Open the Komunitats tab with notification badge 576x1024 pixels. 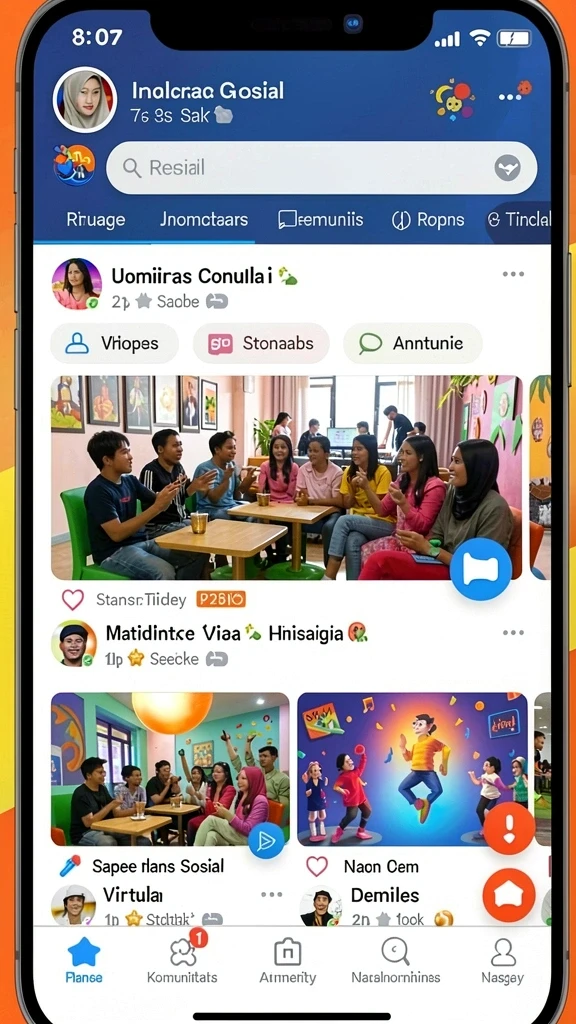(182, 959)
